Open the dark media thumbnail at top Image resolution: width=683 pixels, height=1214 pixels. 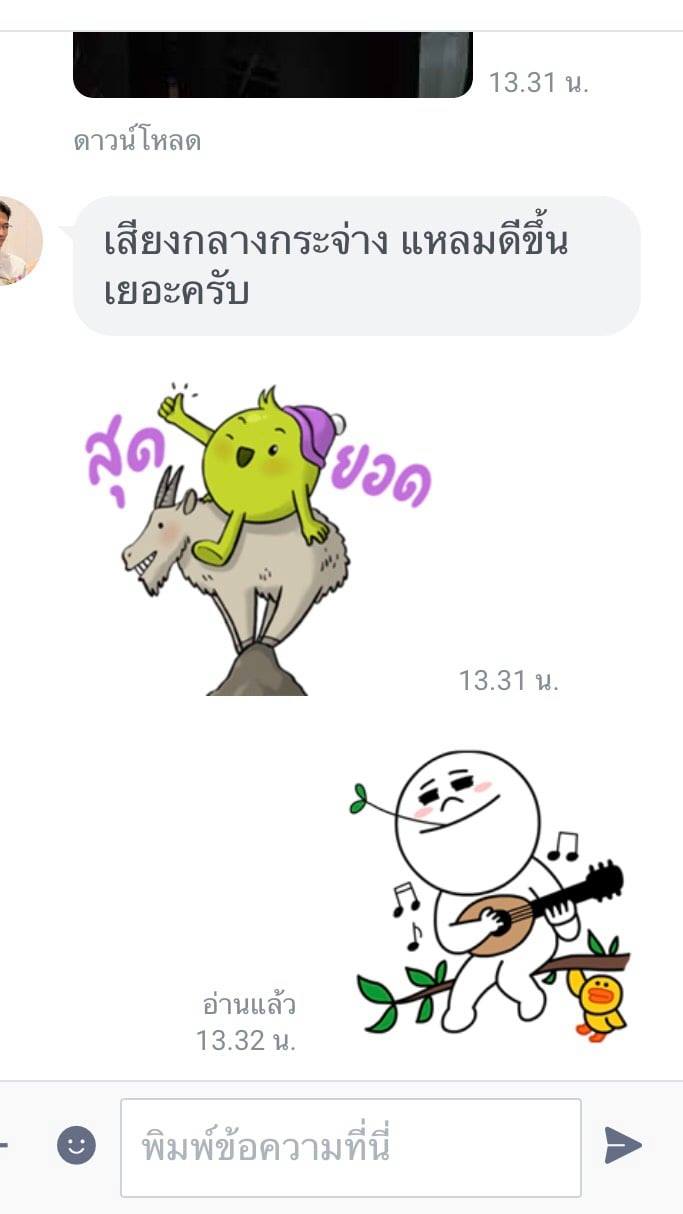[x=272, y=65]
